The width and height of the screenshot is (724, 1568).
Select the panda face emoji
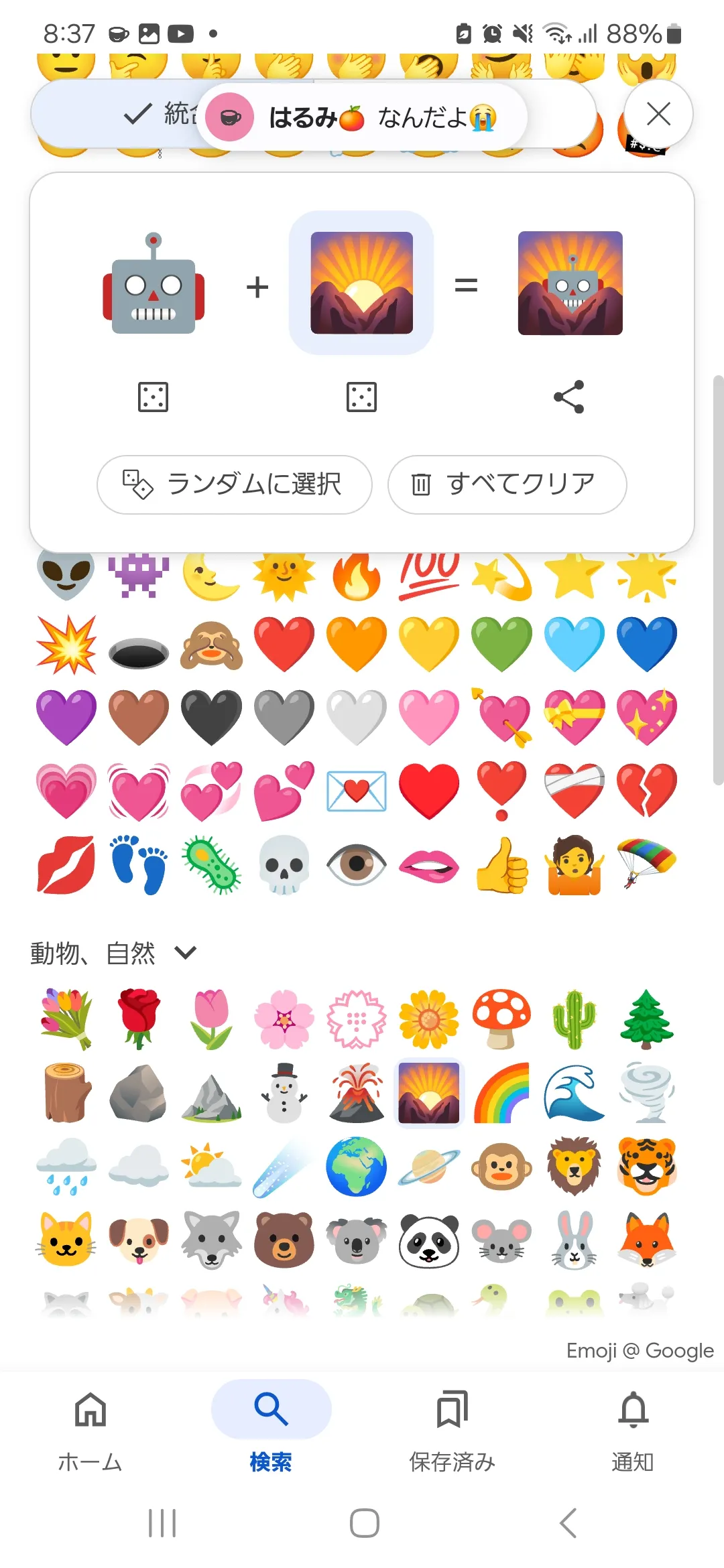429,1240
